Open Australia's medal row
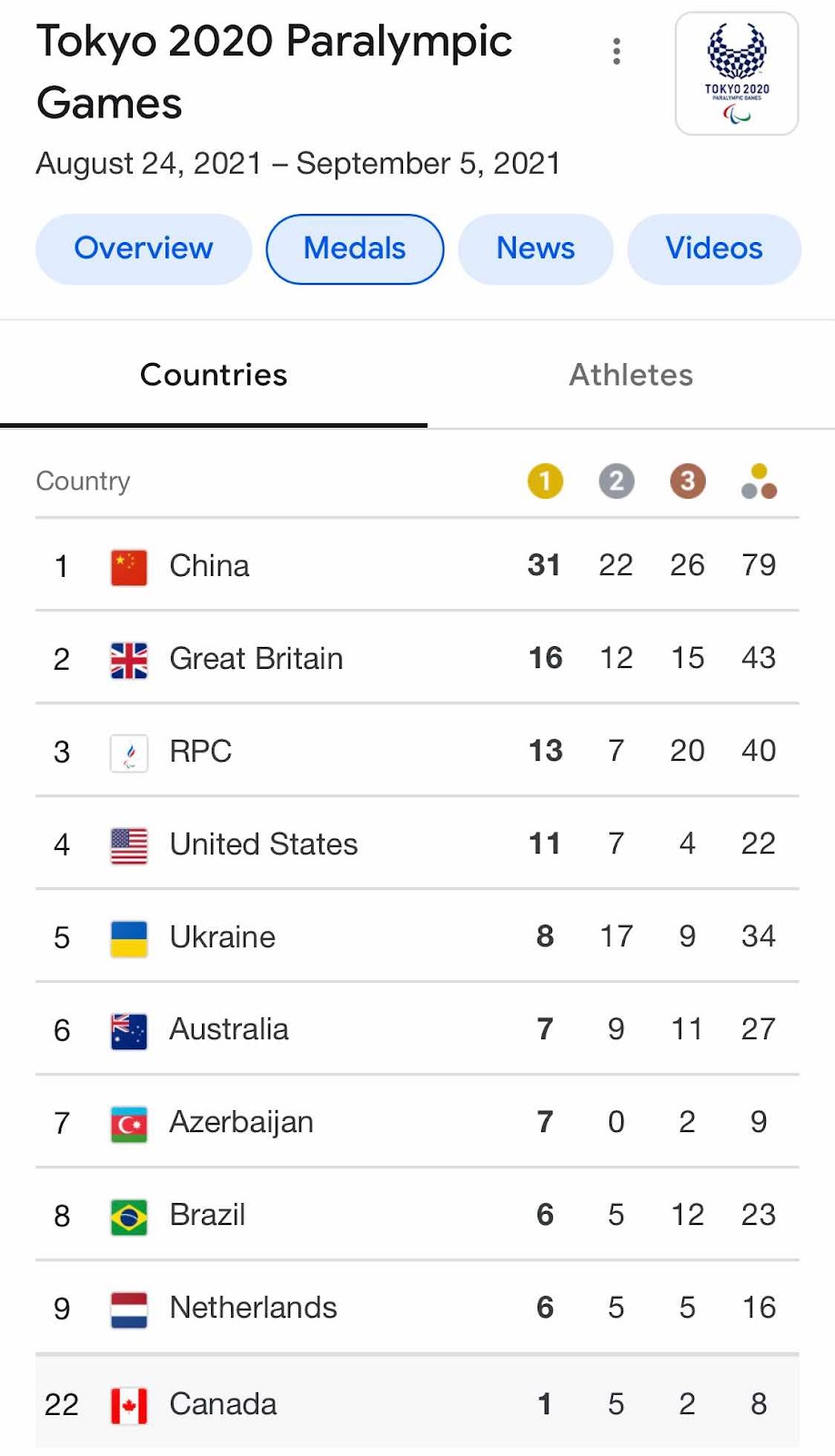The height and width of the screenshot is (1456, 835). (x=417, y=1029)
